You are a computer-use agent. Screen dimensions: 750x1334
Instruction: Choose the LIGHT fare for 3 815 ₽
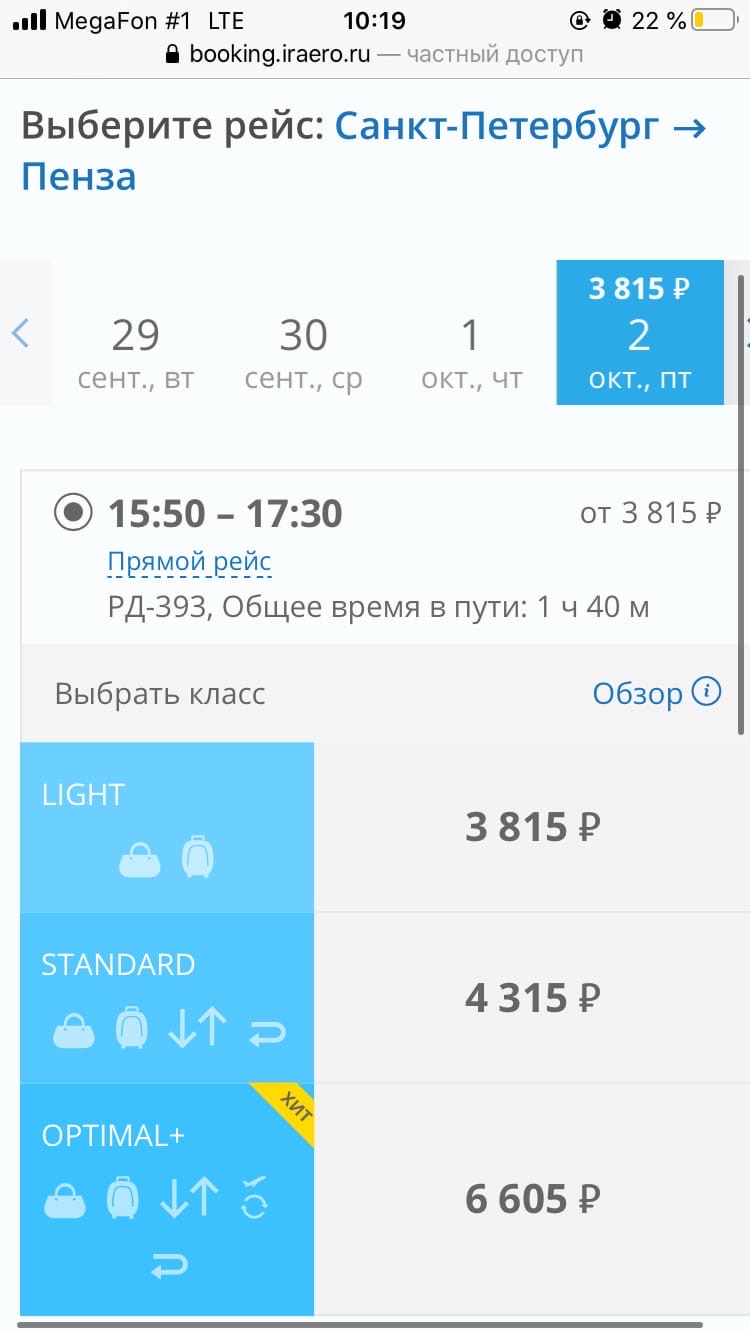(x=531, y=827)
